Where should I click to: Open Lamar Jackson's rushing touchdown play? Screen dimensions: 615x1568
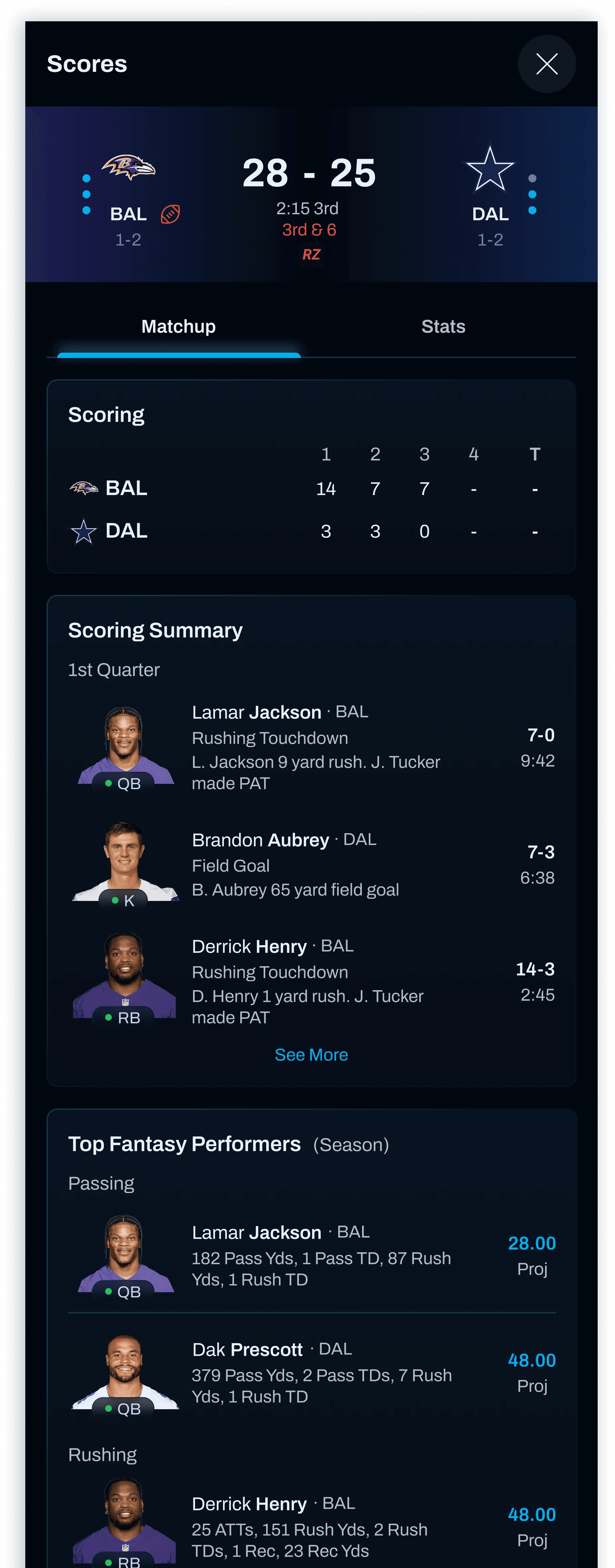coord(311,747)
